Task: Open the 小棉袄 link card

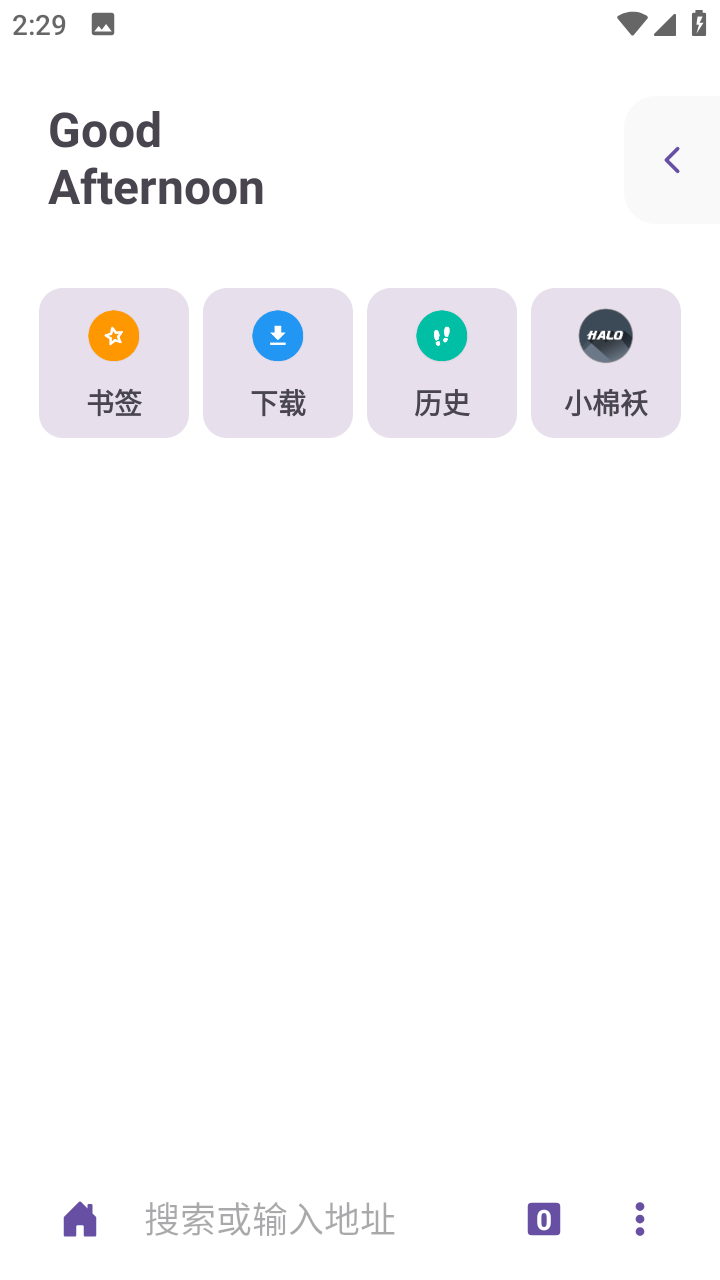Action: (606, 362)
